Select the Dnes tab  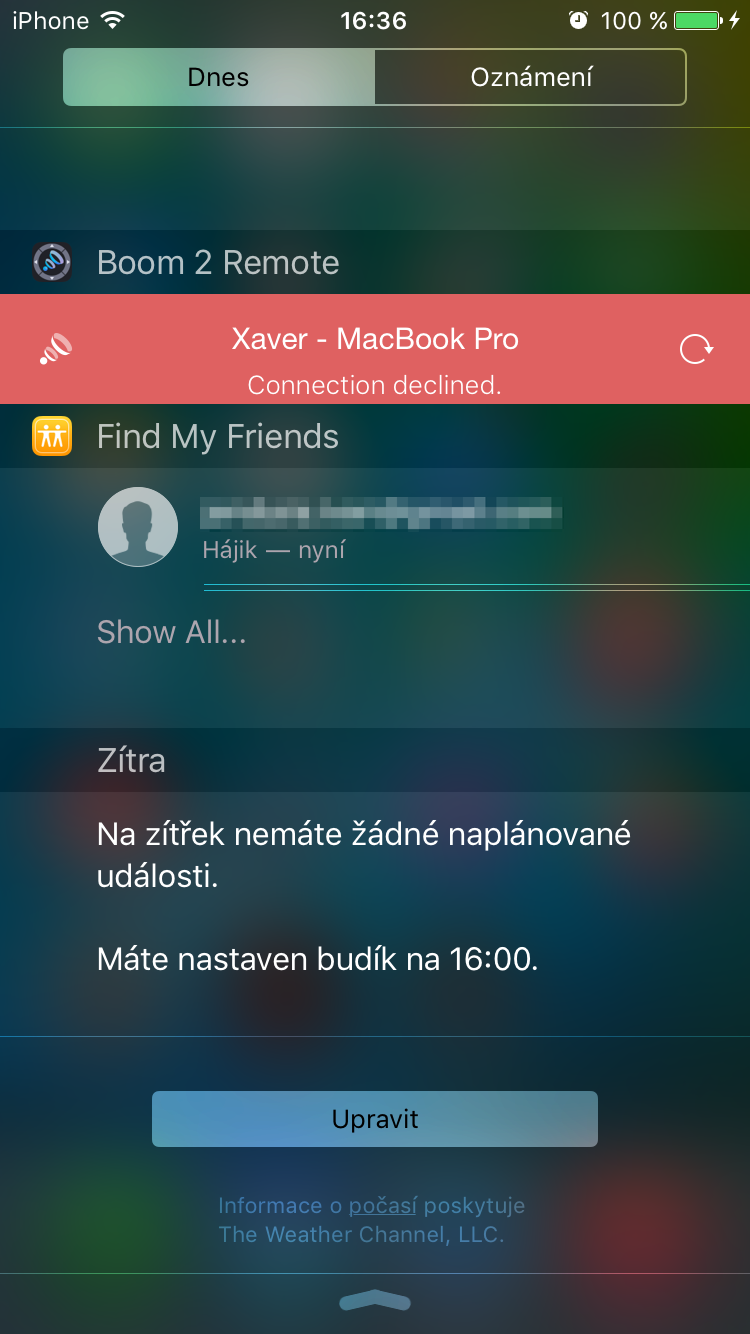click(x=218, y=77)
